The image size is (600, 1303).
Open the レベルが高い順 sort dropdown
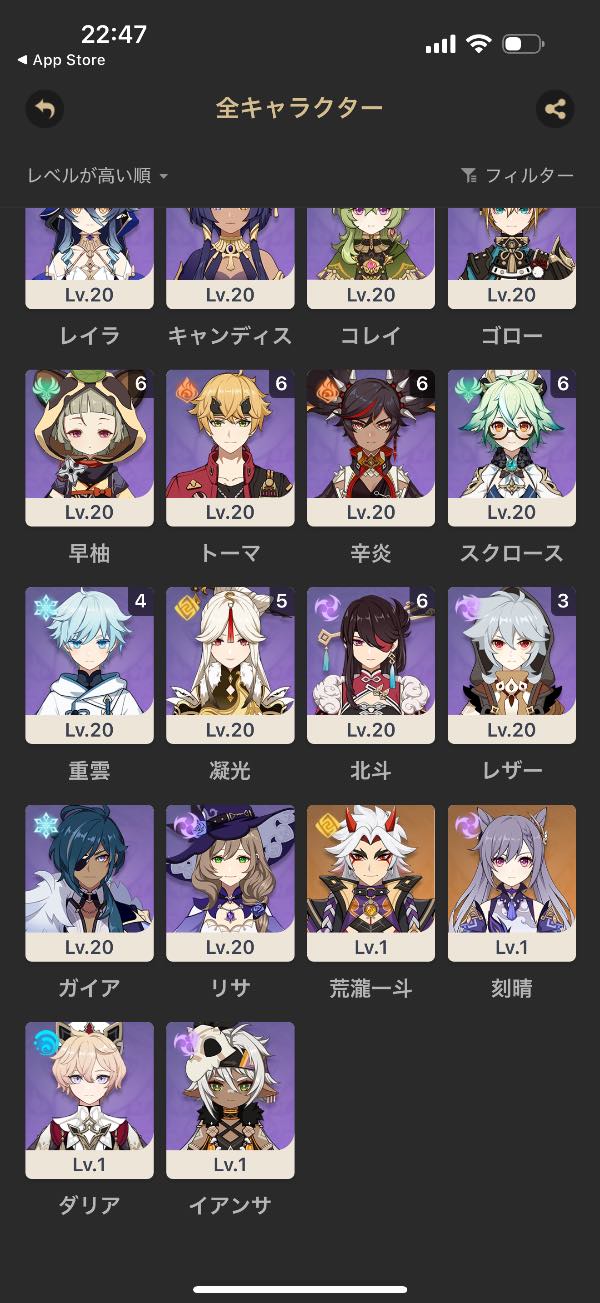[x=98, y=176]
